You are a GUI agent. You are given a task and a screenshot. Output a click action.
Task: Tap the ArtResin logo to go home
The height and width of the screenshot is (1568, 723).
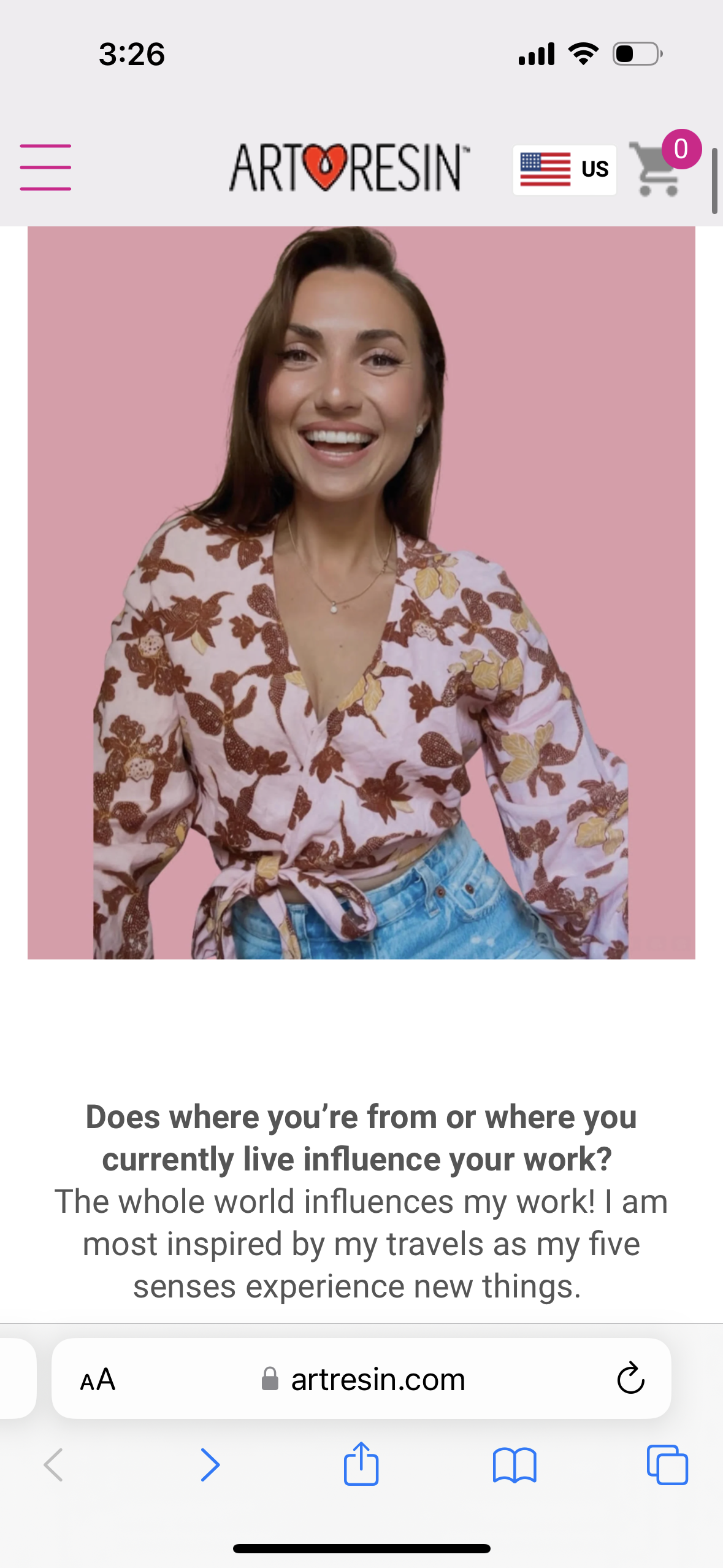point(350,167)
